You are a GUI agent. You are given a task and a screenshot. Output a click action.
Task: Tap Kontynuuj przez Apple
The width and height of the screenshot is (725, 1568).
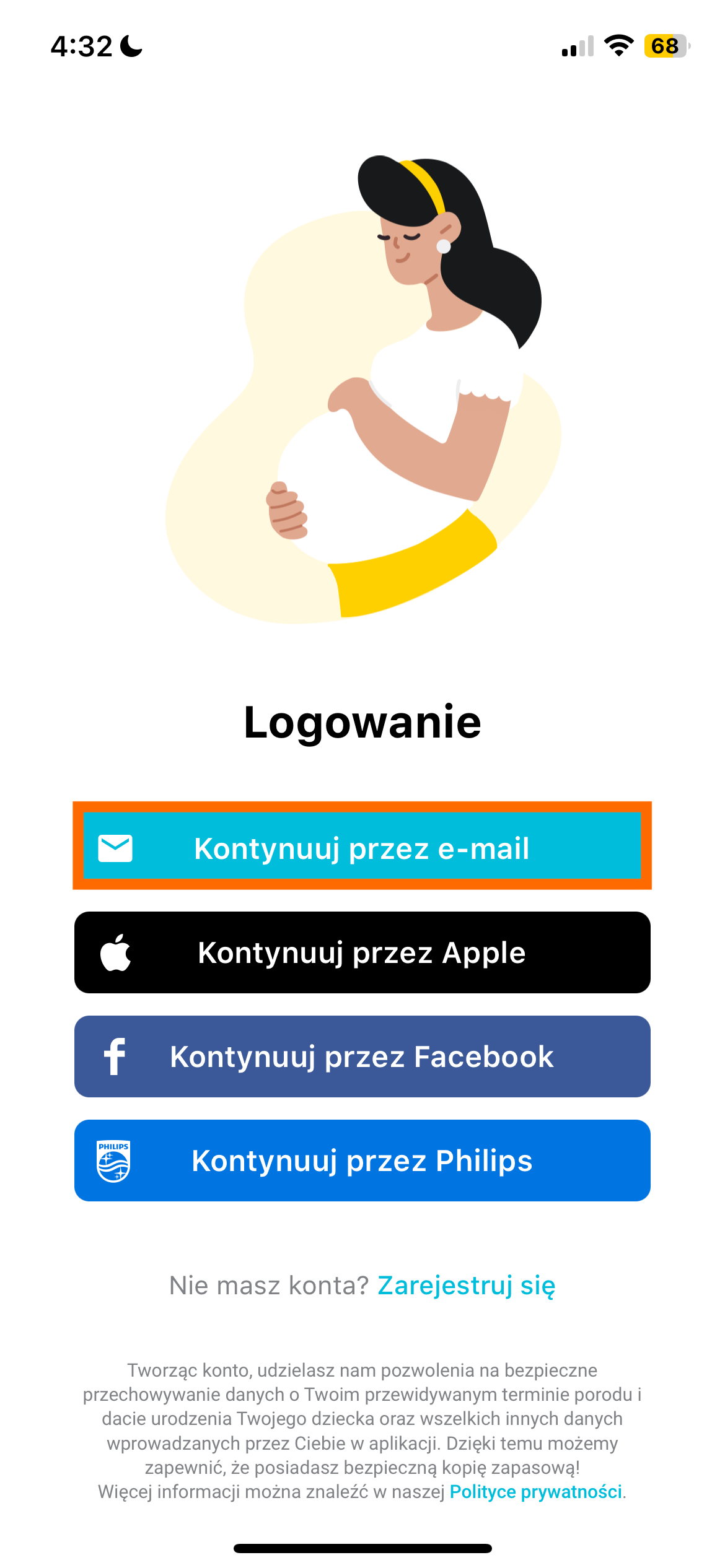click(362, 952)
